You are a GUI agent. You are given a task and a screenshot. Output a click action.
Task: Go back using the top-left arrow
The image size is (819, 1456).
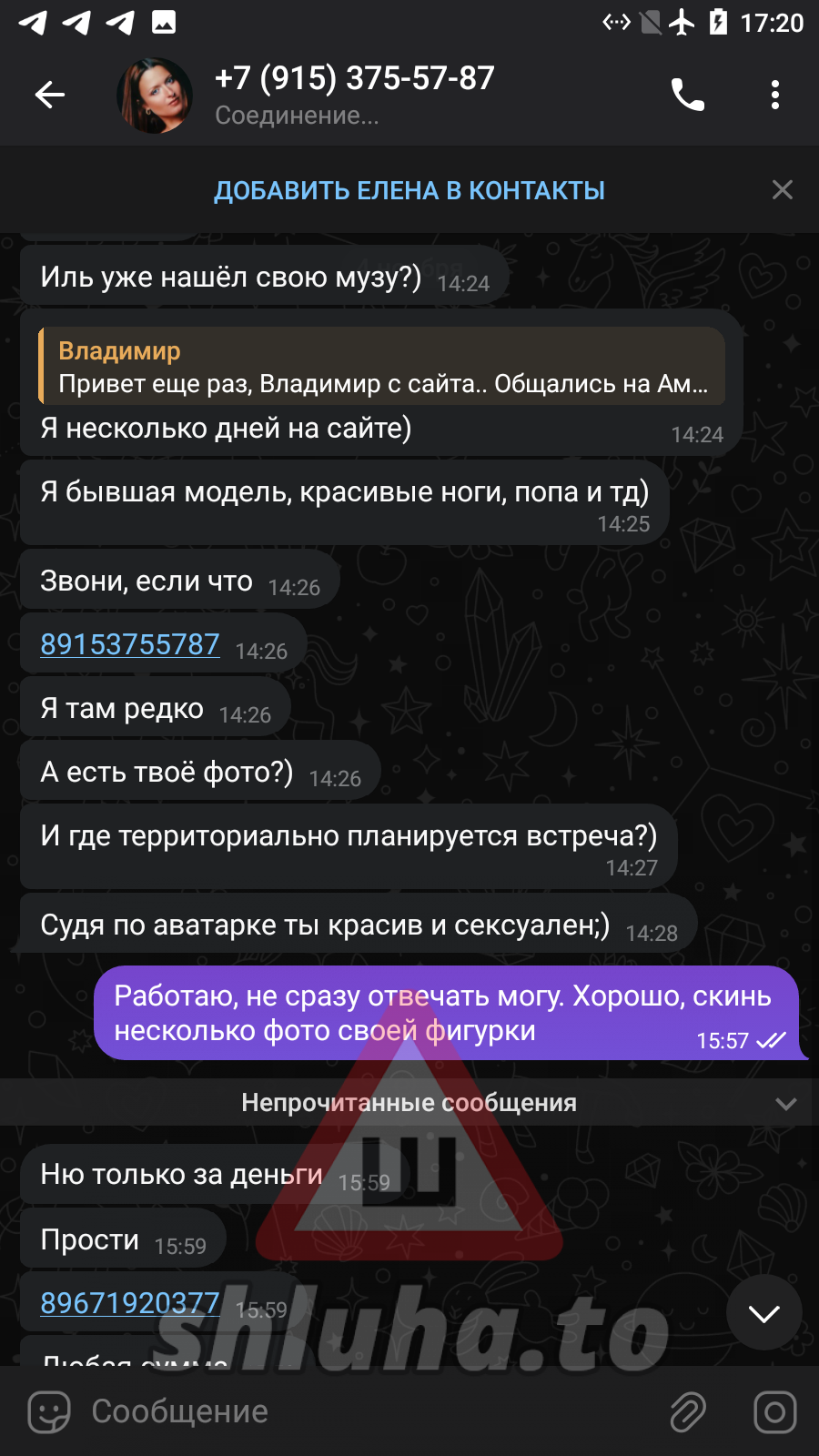[50, 95]
